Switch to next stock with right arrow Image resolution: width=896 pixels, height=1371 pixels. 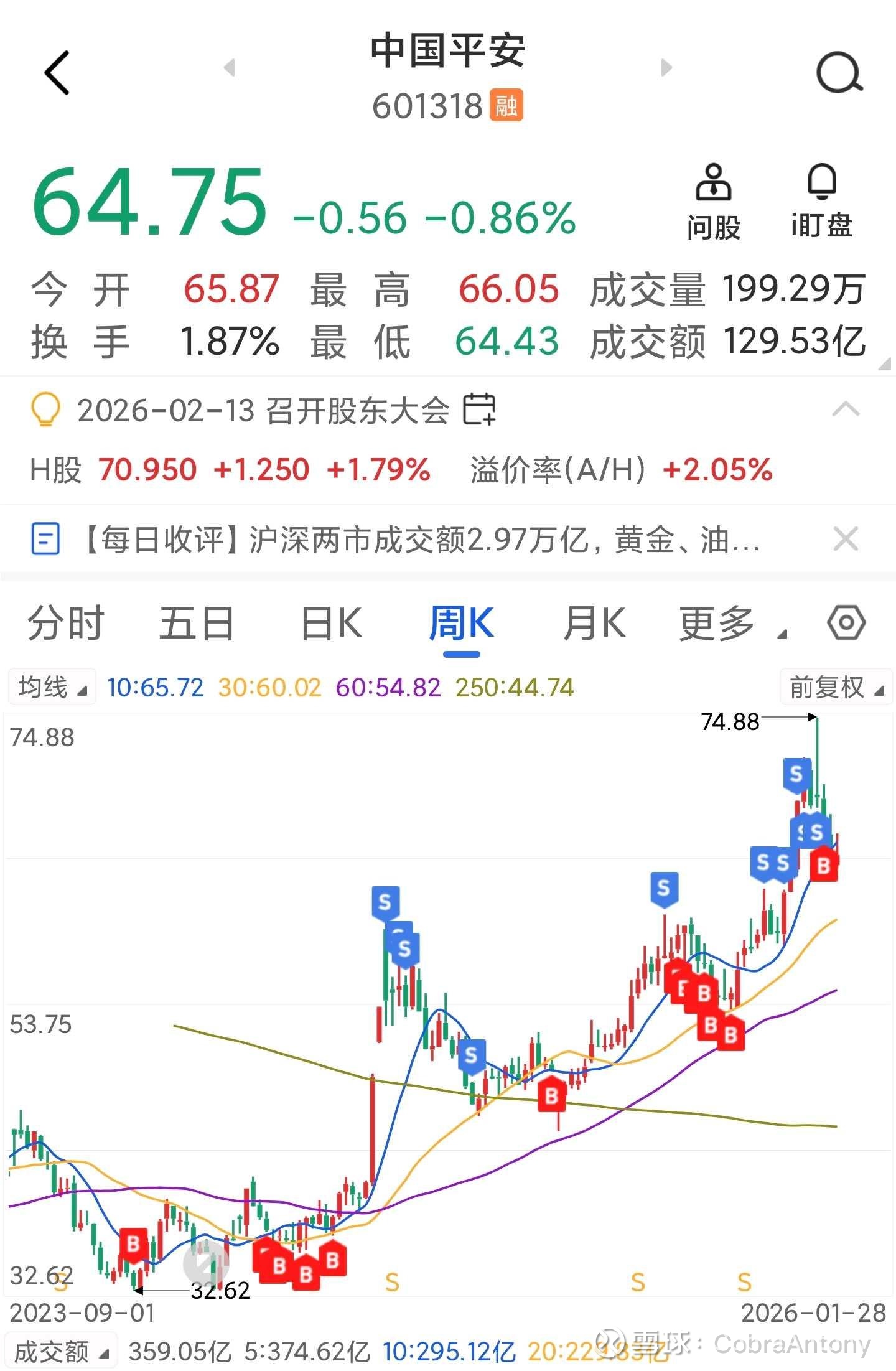(x=666, y=67)
